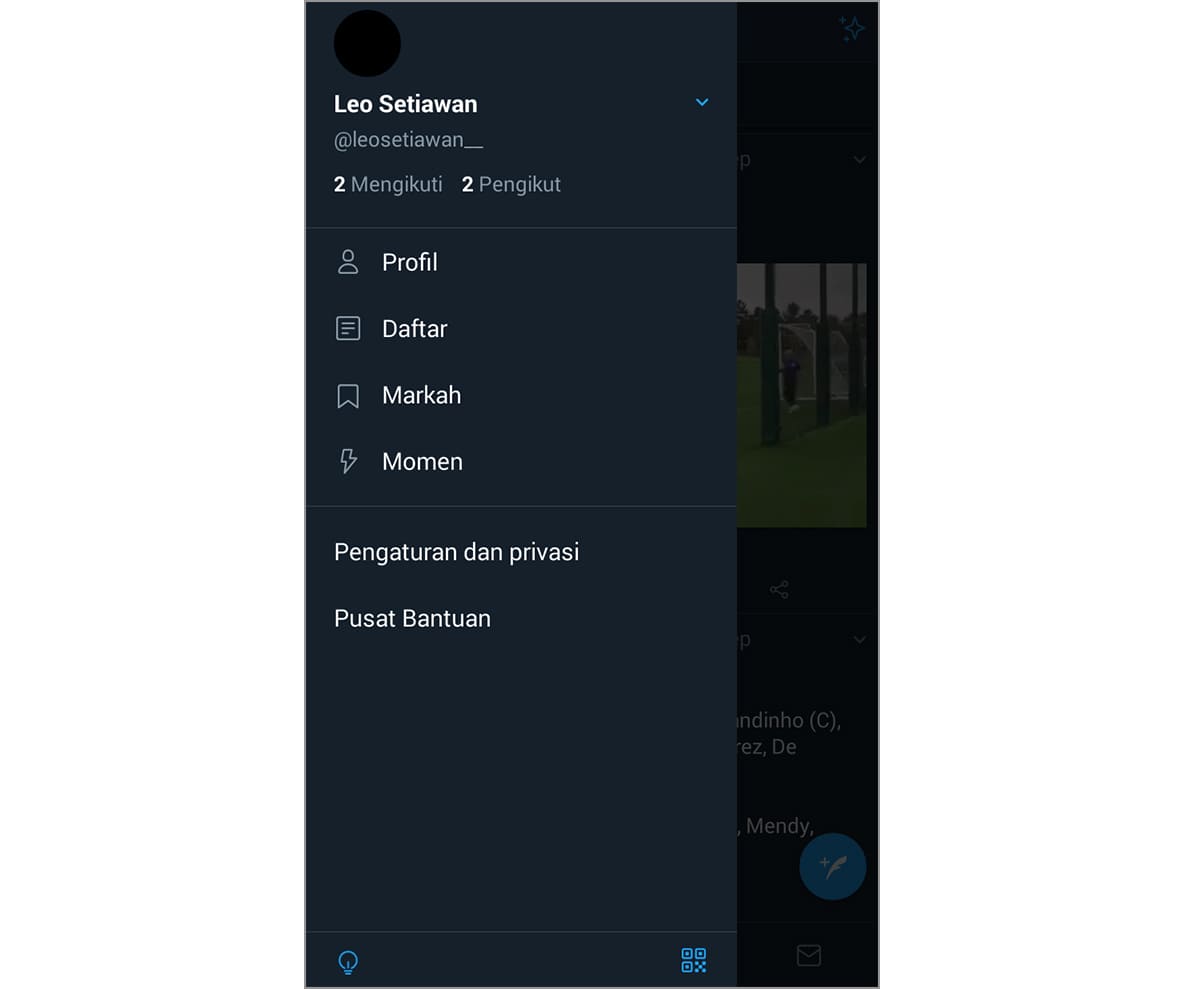Open Pusat Bantuan help center
Viewport: 1185px width, 989px height.
tap(412, 619)
